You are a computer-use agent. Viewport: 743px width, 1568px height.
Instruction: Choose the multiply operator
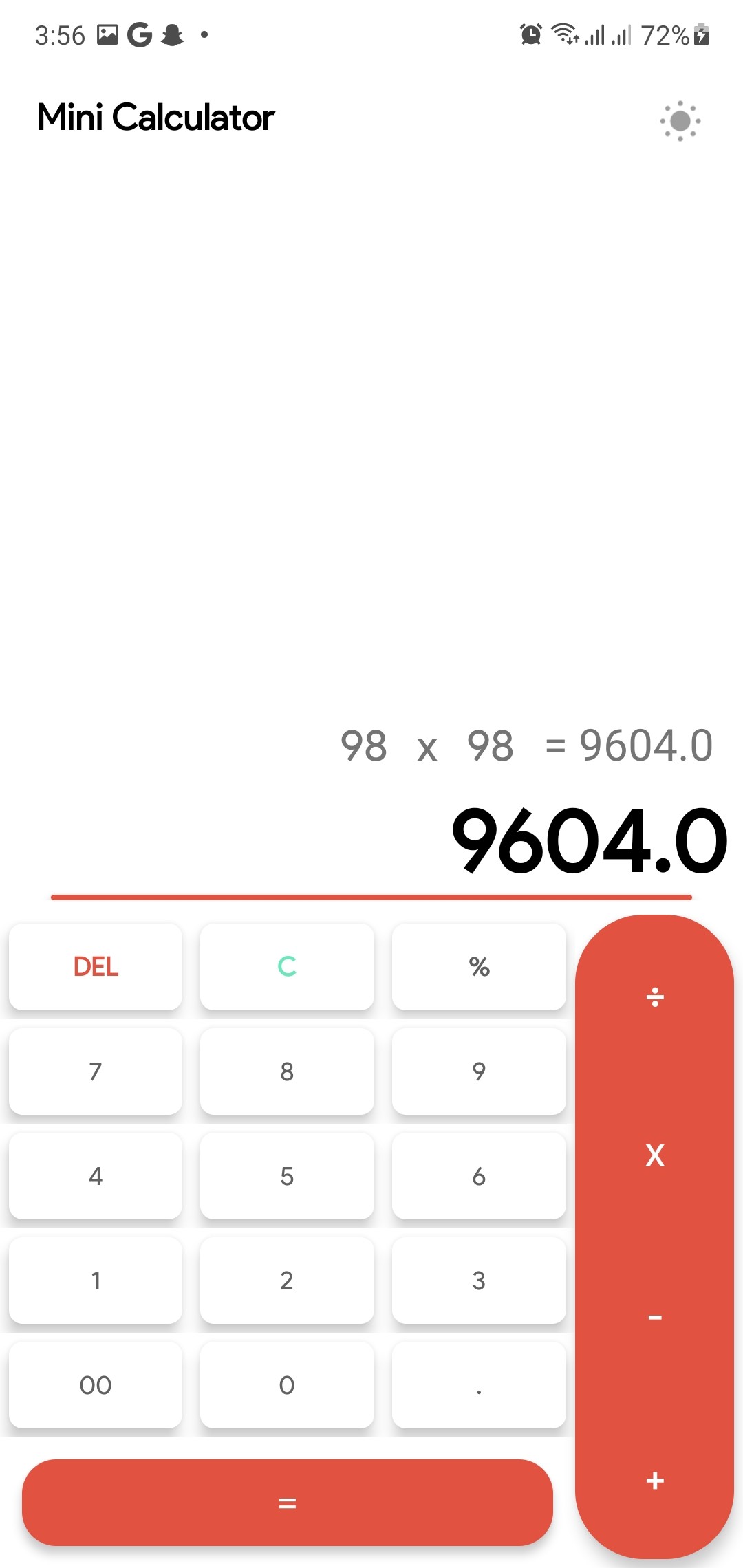click(x=655, y=1155)
